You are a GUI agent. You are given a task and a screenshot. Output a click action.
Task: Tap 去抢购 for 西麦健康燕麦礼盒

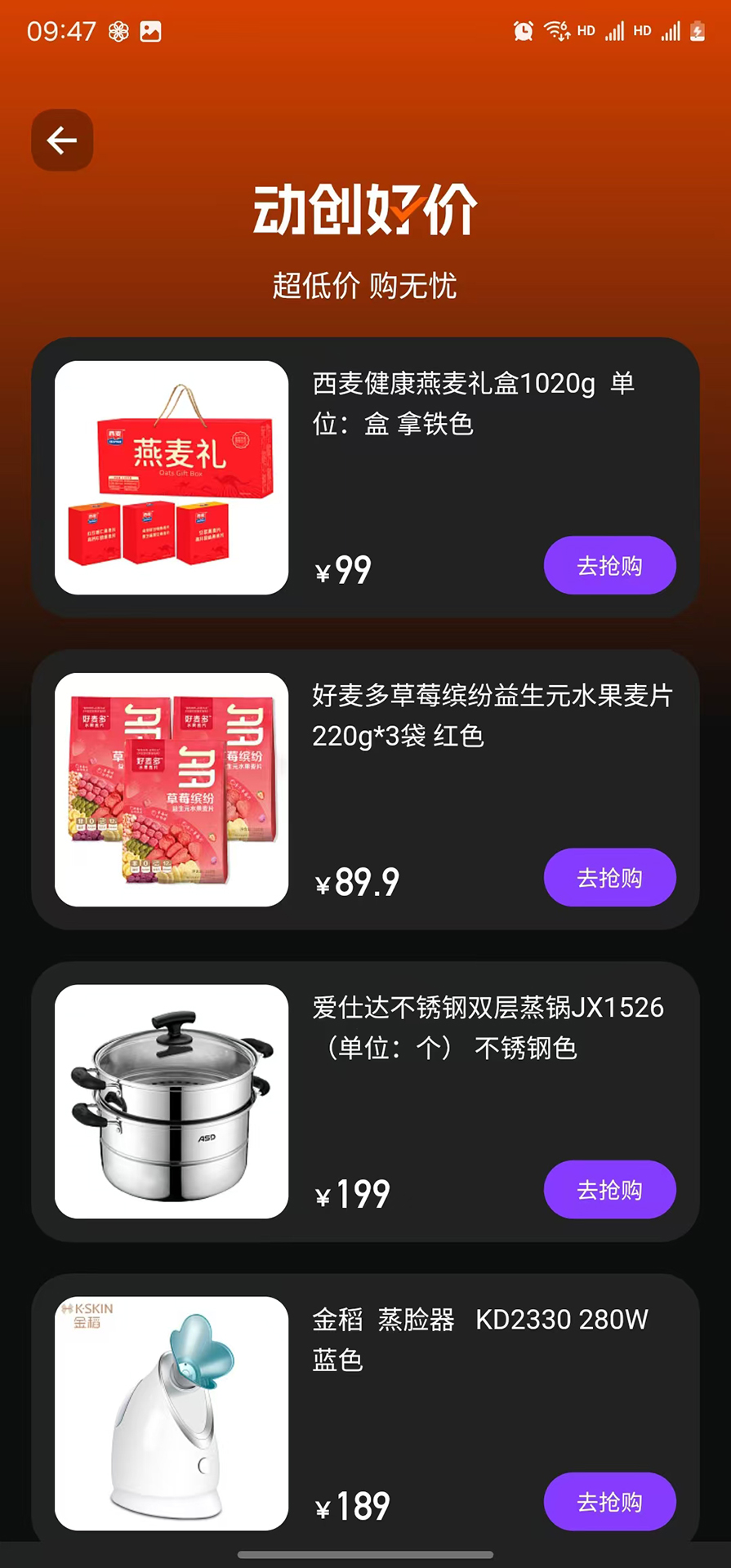(609, 565)
